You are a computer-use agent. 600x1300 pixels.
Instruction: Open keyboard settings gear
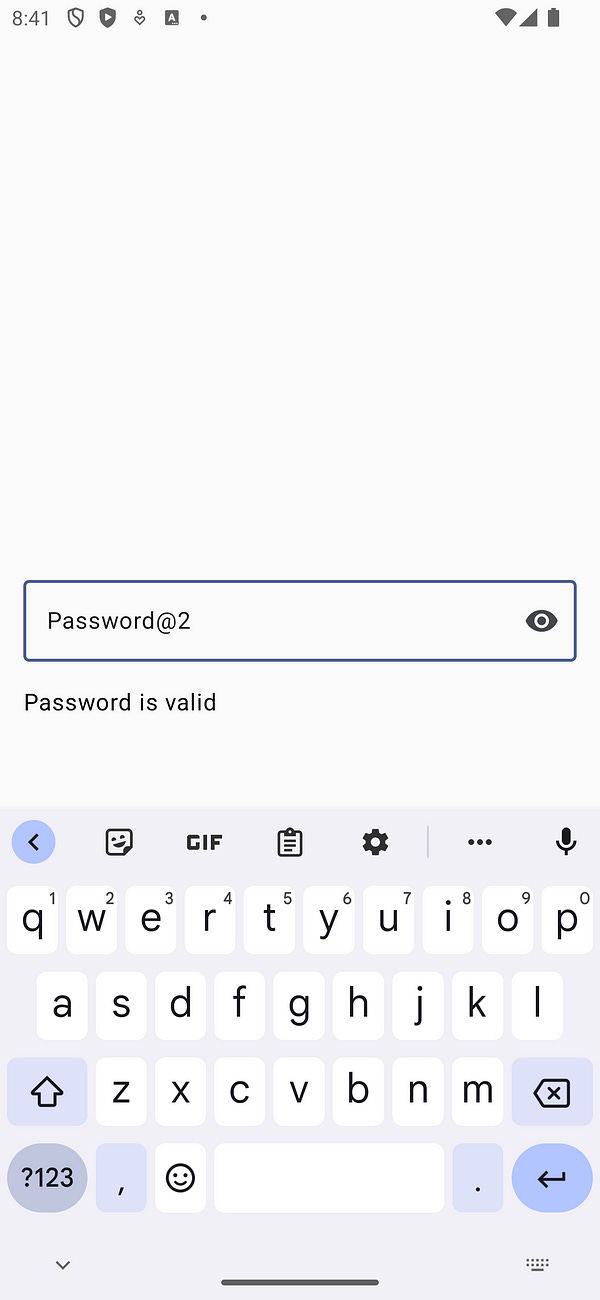pos(375,842)
